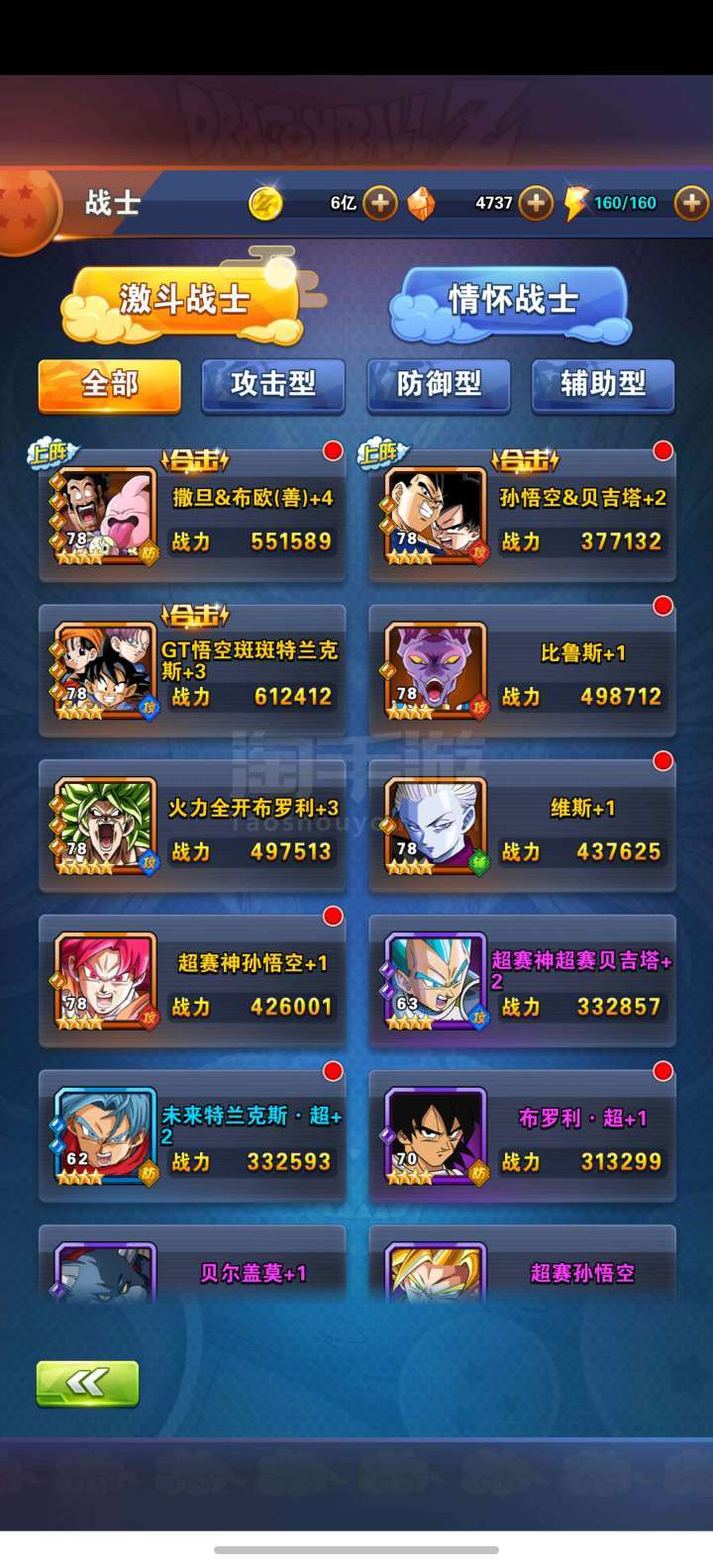713x1568 pixels.
Task: Filter by 防御型 warriors
Action: coord(439,385)
